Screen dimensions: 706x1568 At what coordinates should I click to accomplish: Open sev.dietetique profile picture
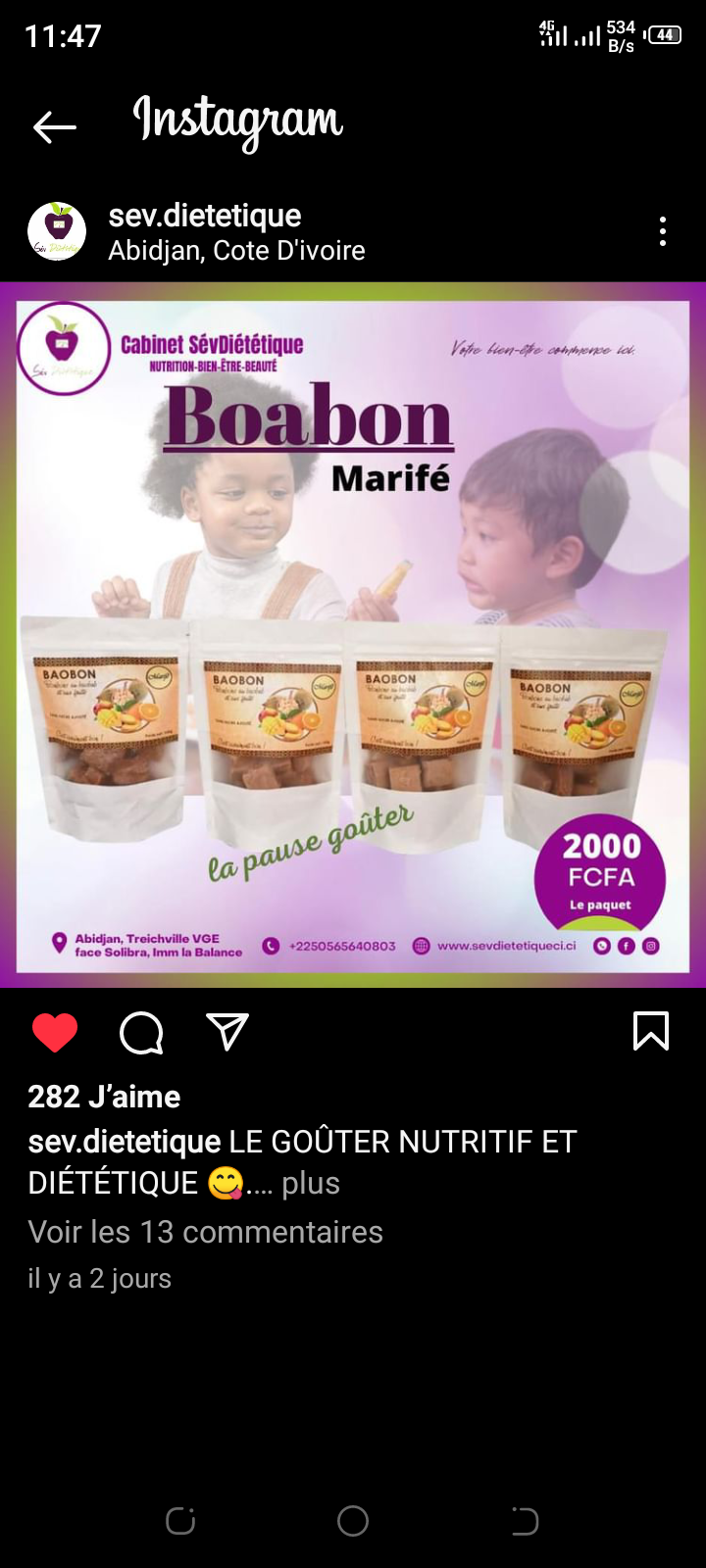[57, 232]
